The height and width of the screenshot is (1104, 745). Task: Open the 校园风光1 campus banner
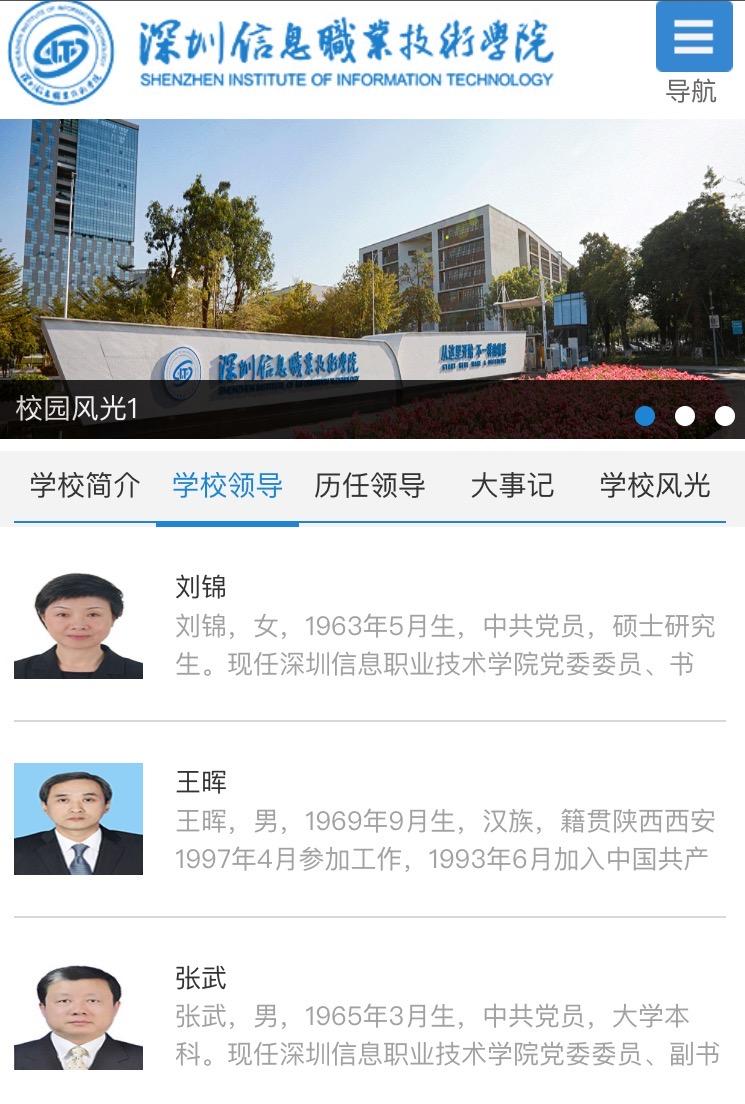[x=372, y=278]
